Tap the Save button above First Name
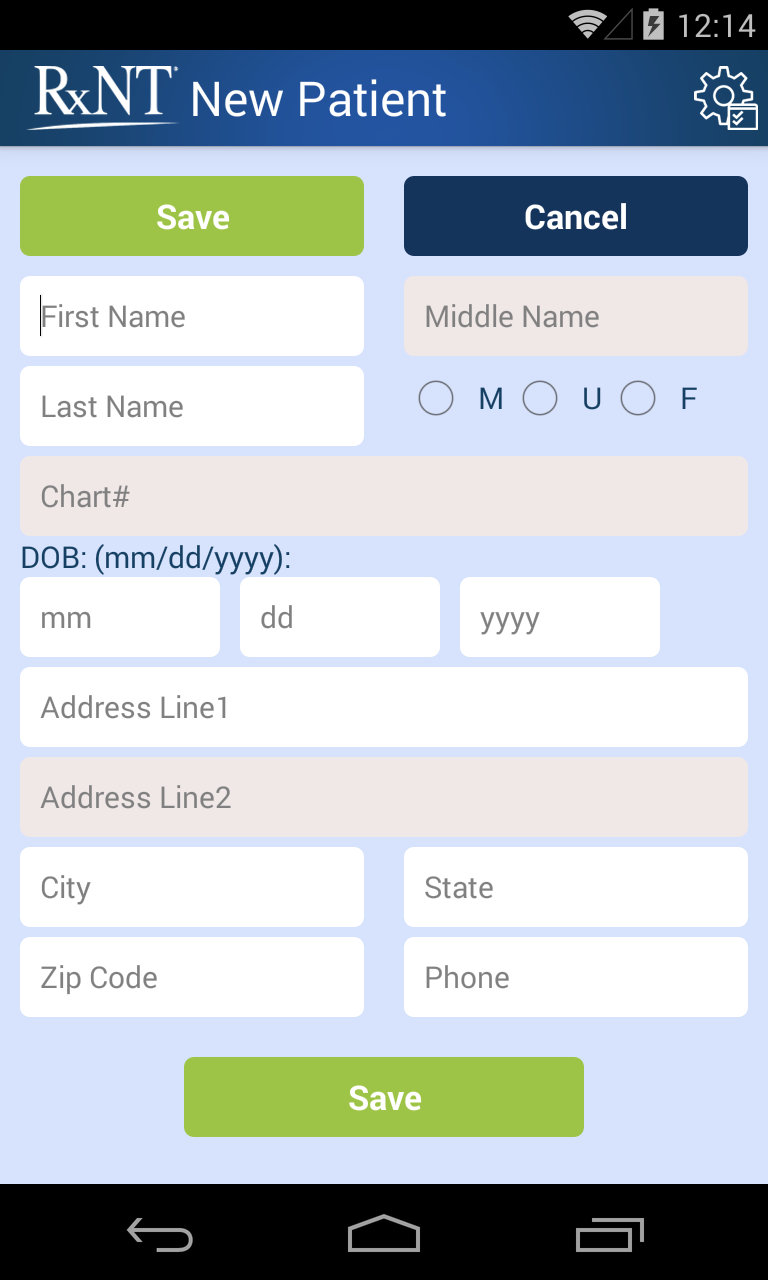The image size is (768, 1280). 192,216
